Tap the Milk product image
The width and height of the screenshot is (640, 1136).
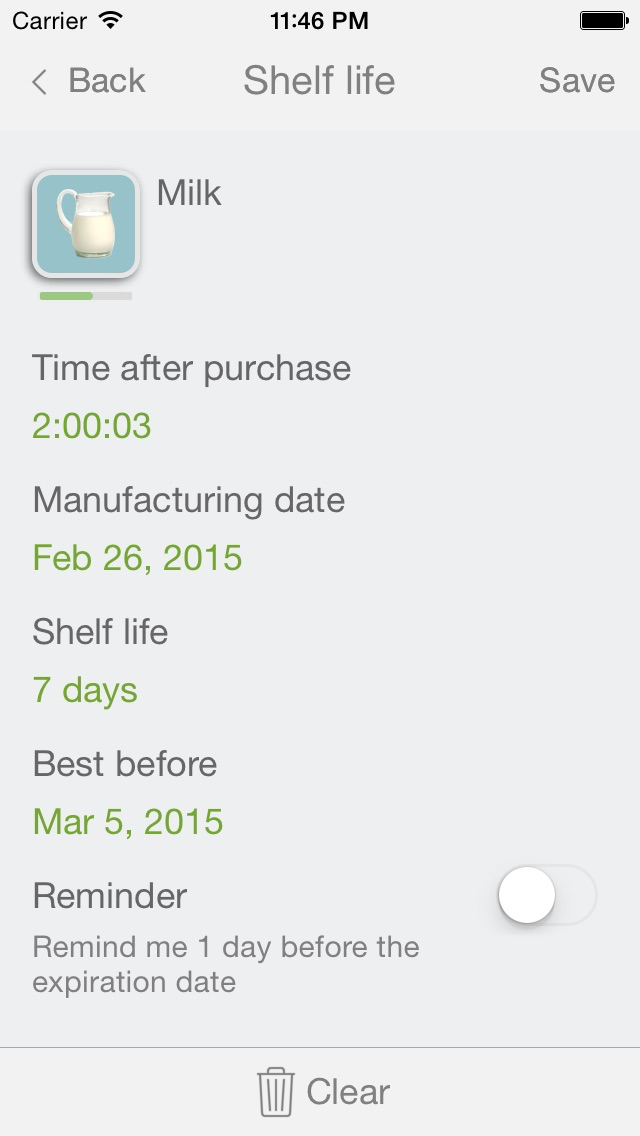(x=86, y=224)
